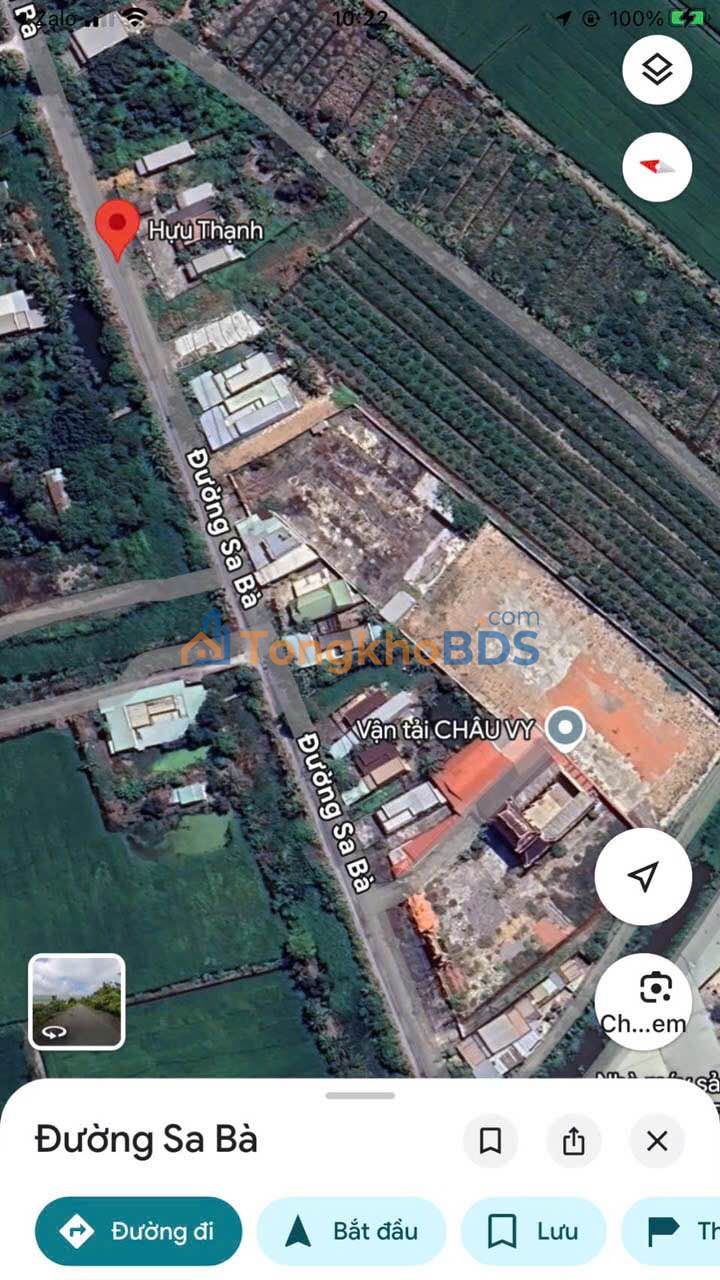Viewport: 720px width, 1280px height.
Task: Tap the flag chip beside Lưu
Action: click(671, 1231)
